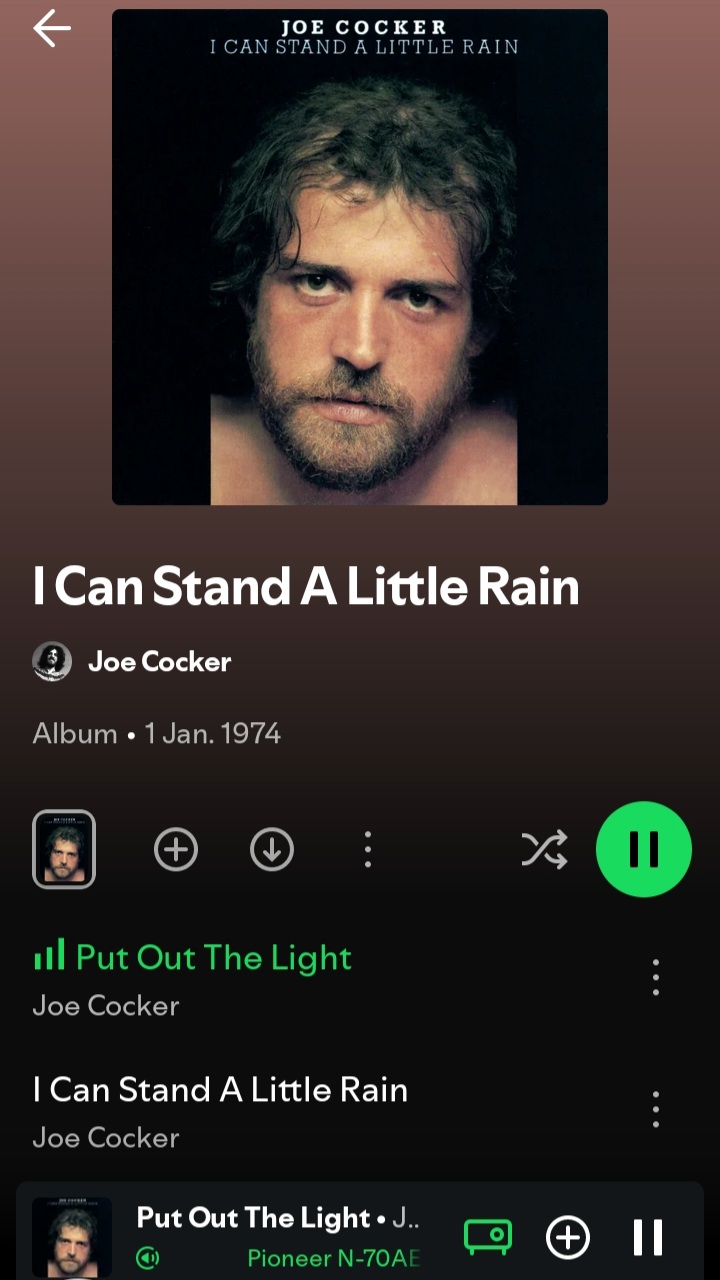Toggle shuffle play

click(544, 850)
